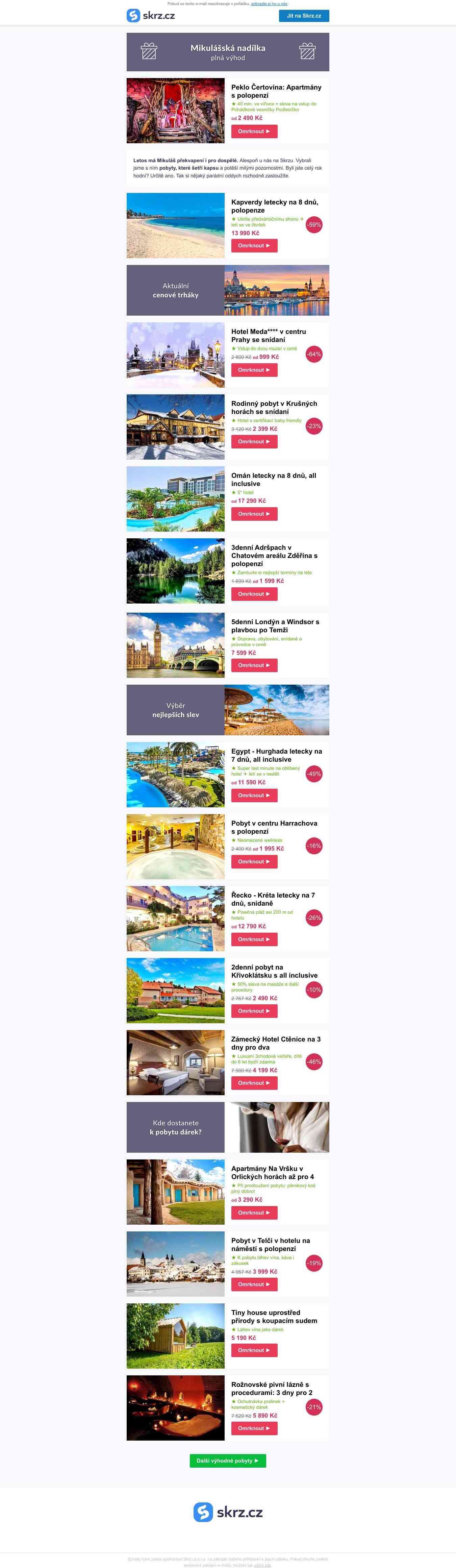Tap Omrknout for Řecko Kréta offer
This screenshot has height=1568, width=456.
pyautogui.click(x=254, y=940)
